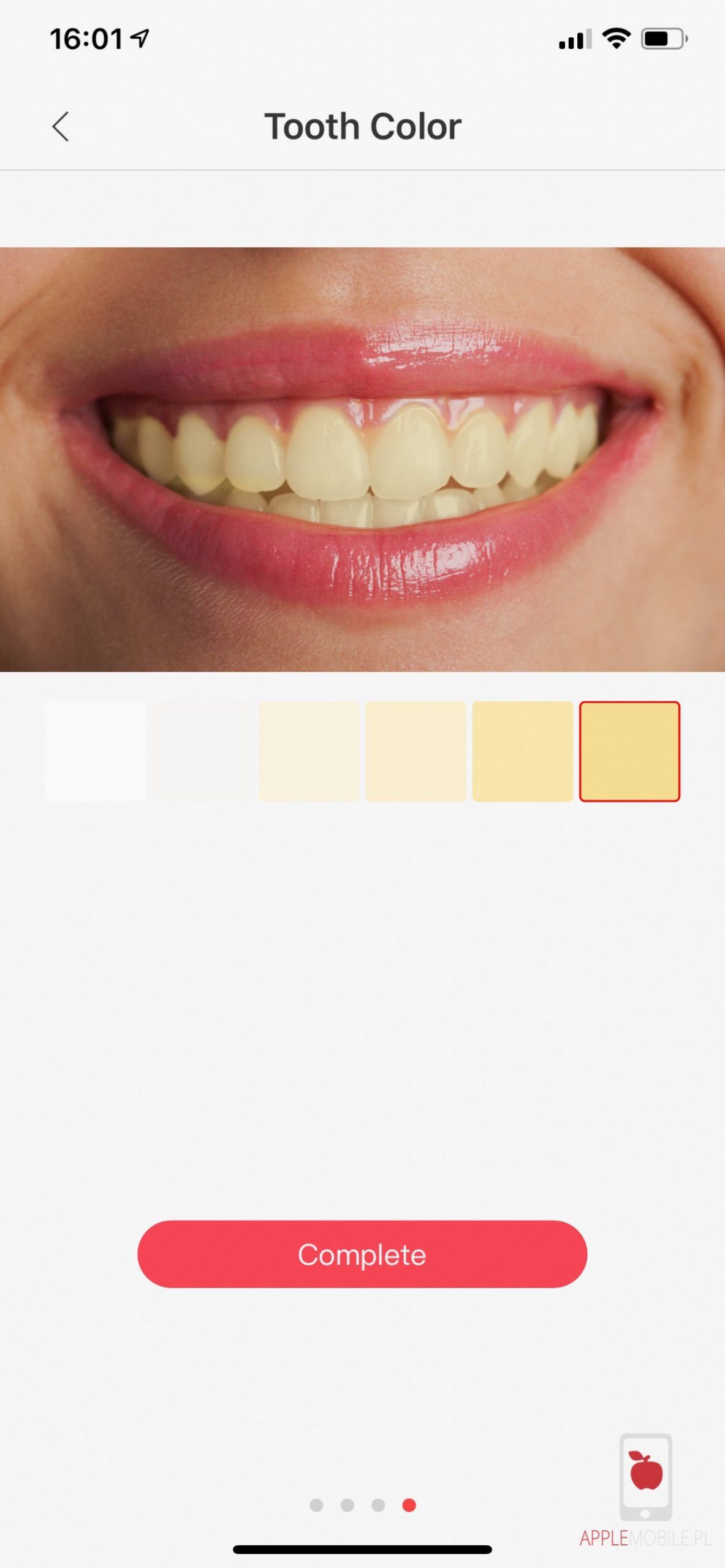Tap the Complete button

pyautogui.click(x=362, y=1254)
